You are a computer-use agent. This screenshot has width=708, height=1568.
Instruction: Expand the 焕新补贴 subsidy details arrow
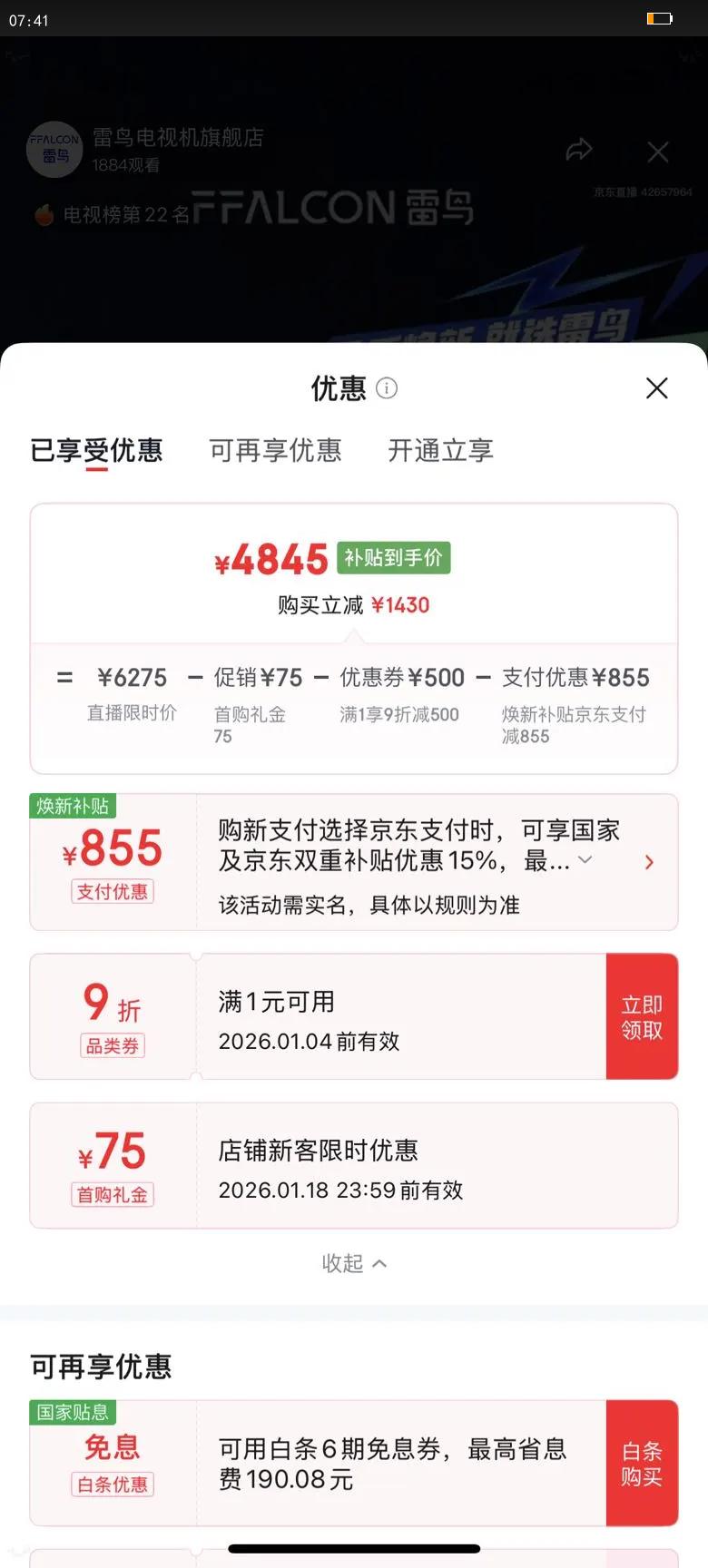(x=647, y=863)
